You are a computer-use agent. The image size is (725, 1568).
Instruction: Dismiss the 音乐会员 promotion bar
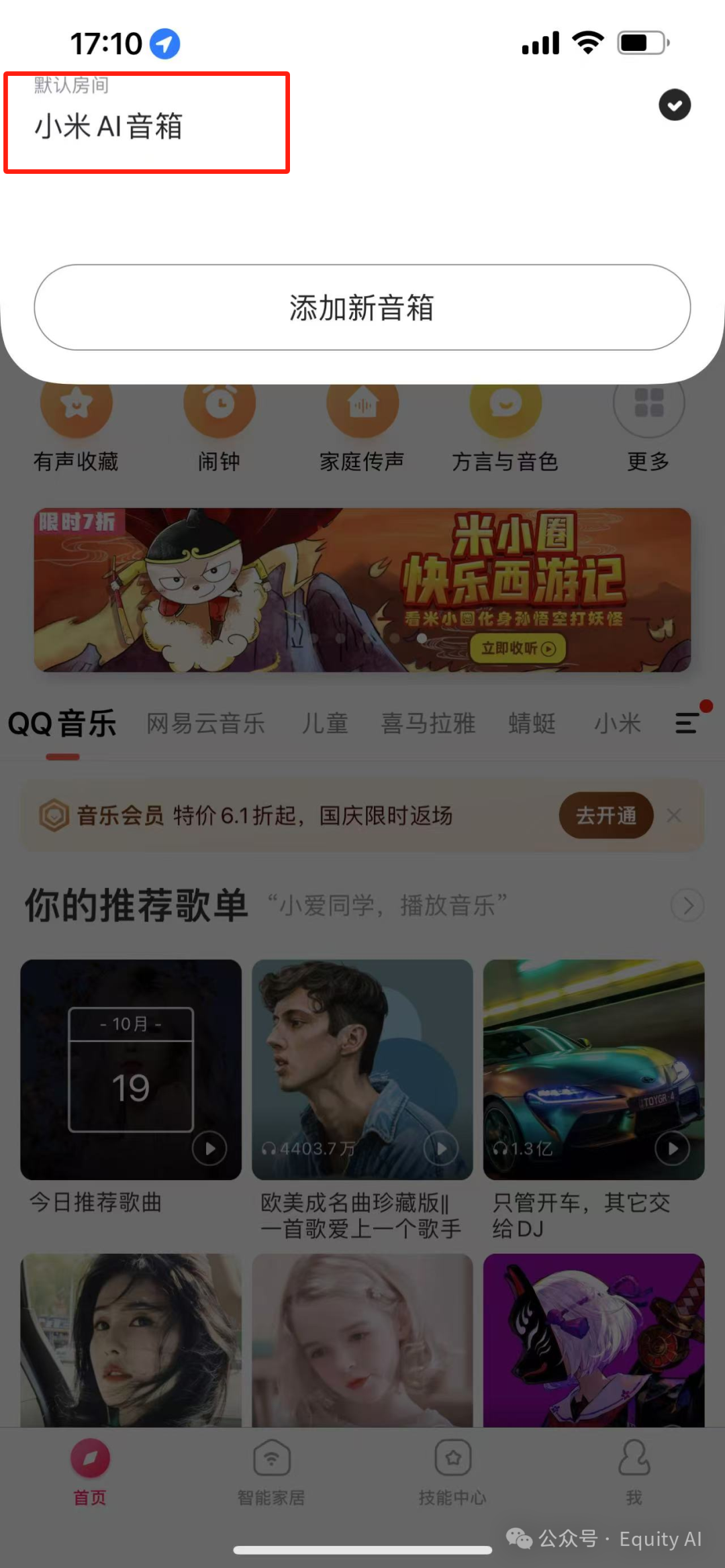pyautogui.click(x=675, y=816)
